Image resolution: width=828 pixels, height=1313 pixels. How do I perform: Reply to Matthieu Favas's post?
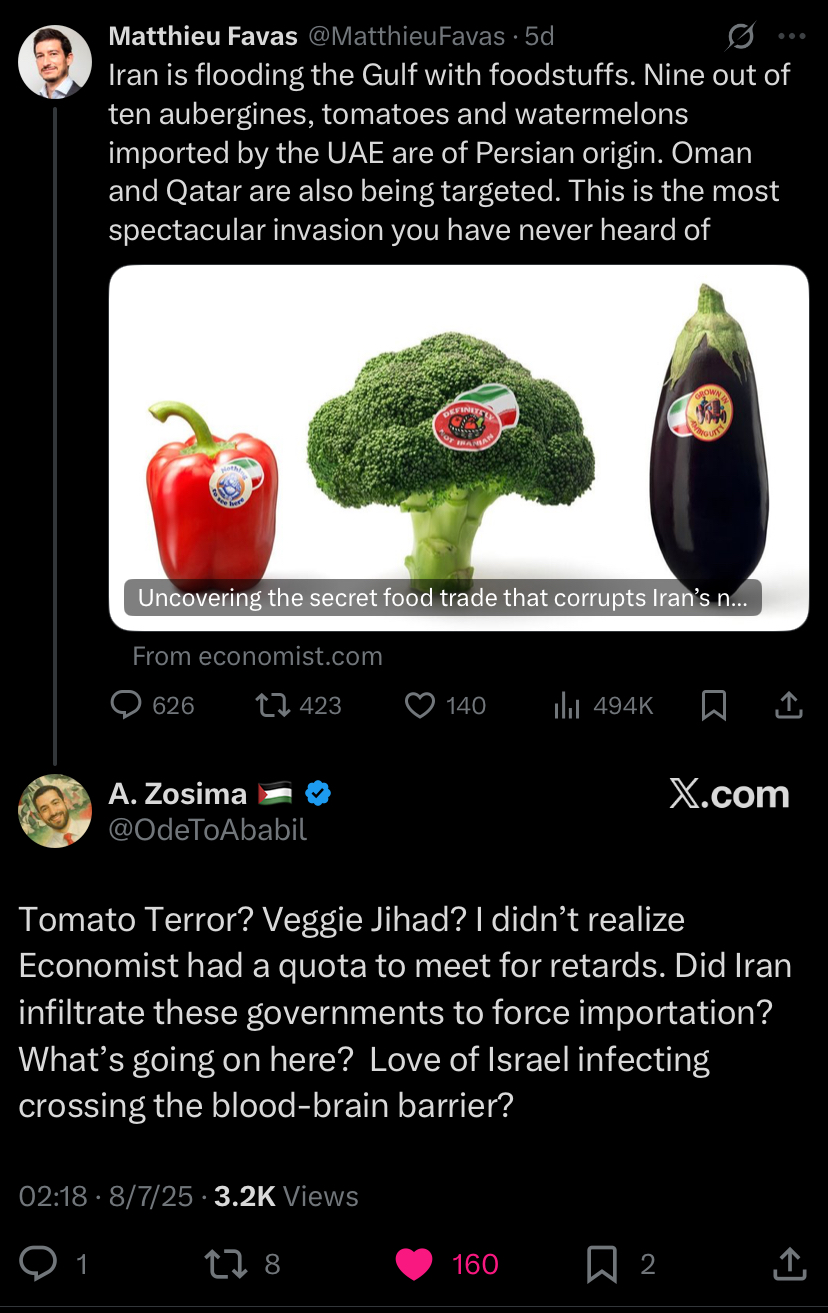[126, 706]
